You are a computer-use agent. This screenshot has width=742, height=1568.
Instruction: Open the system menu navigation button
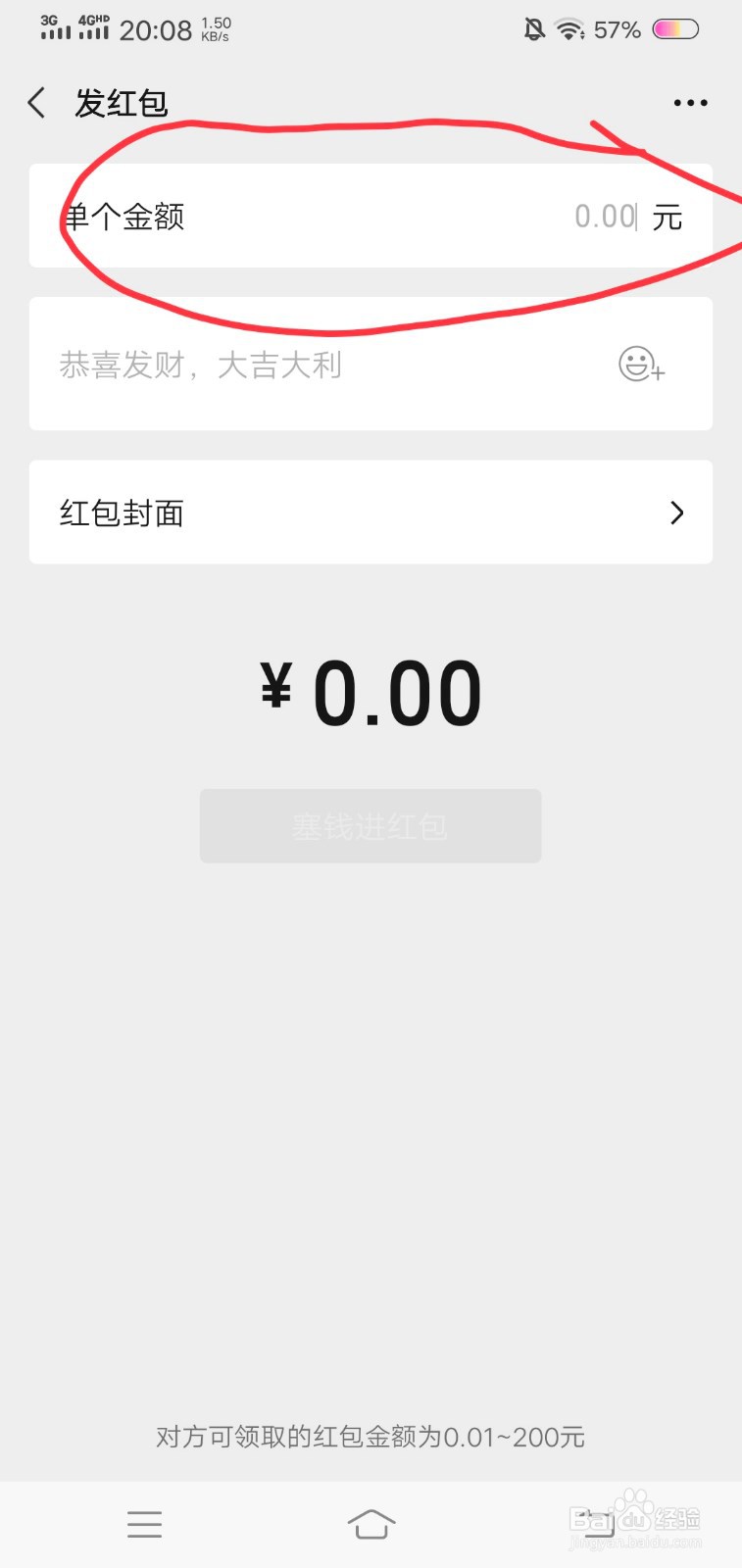(x=144, y=1524)
